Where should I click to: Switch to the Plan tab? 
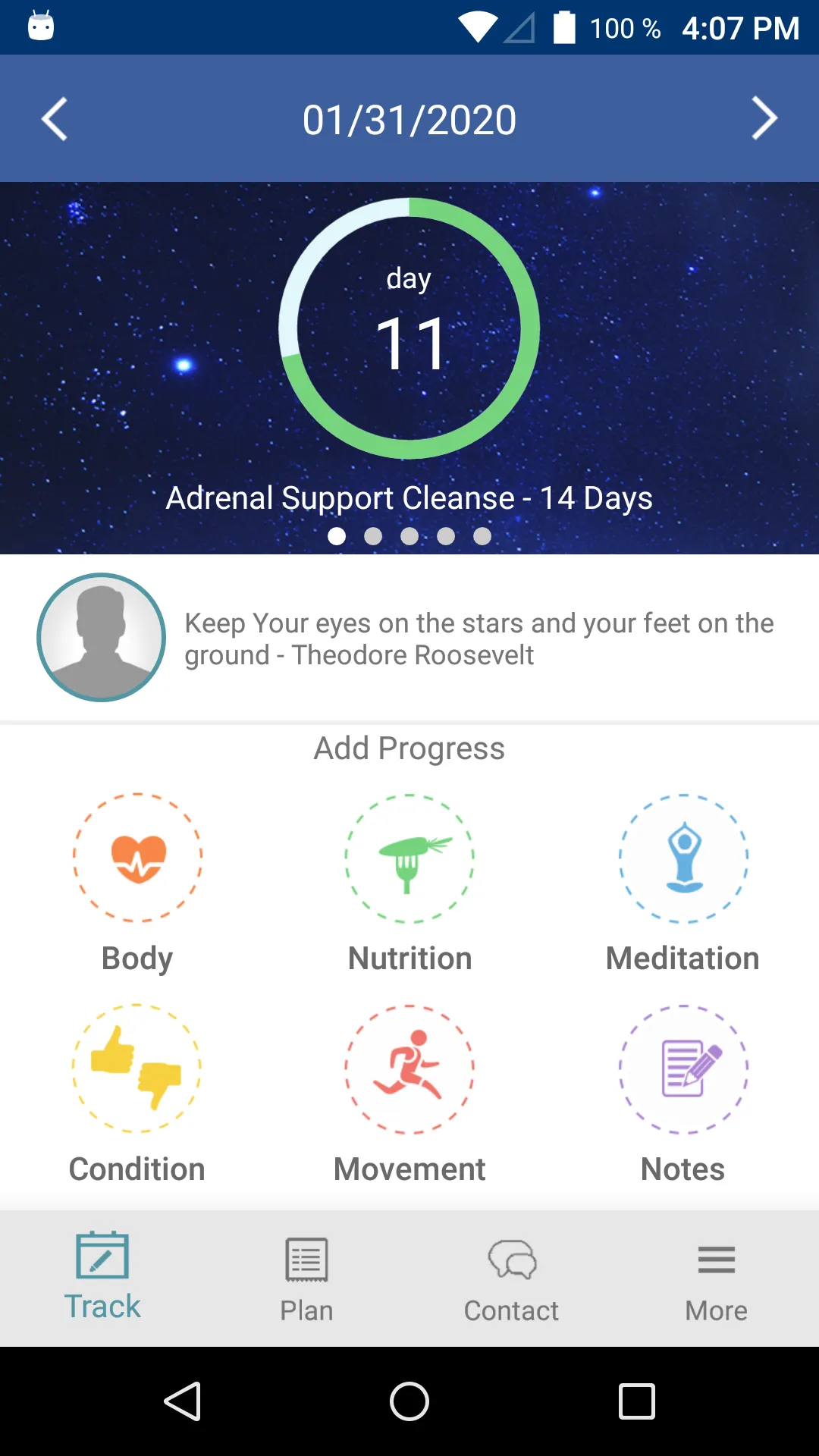(306, 1279)
